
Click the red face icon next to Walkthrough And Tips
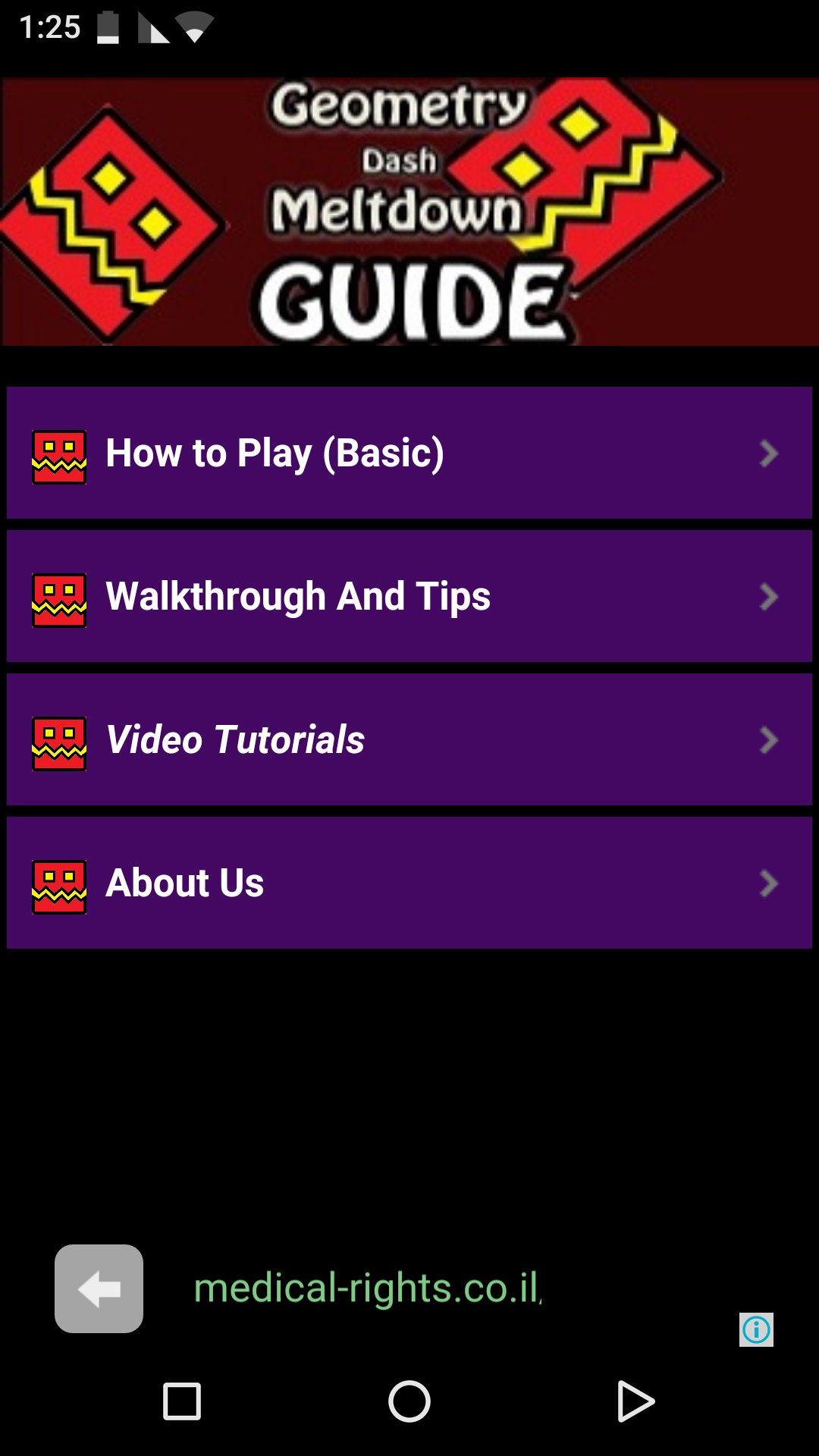pyautogui.click(x=58, y=596)
